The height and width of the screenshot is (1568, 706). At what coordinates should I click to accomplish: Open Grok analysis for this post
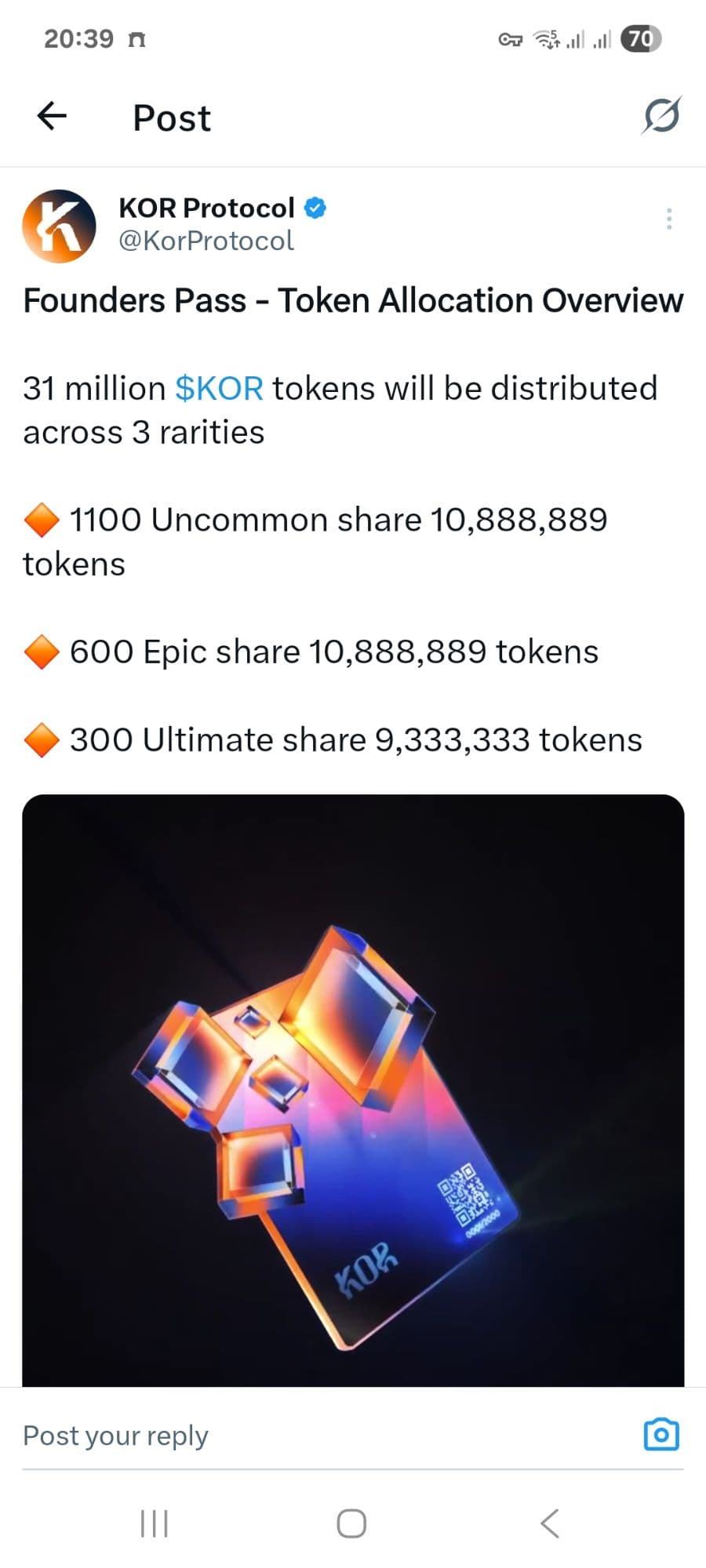coord(660,116)
